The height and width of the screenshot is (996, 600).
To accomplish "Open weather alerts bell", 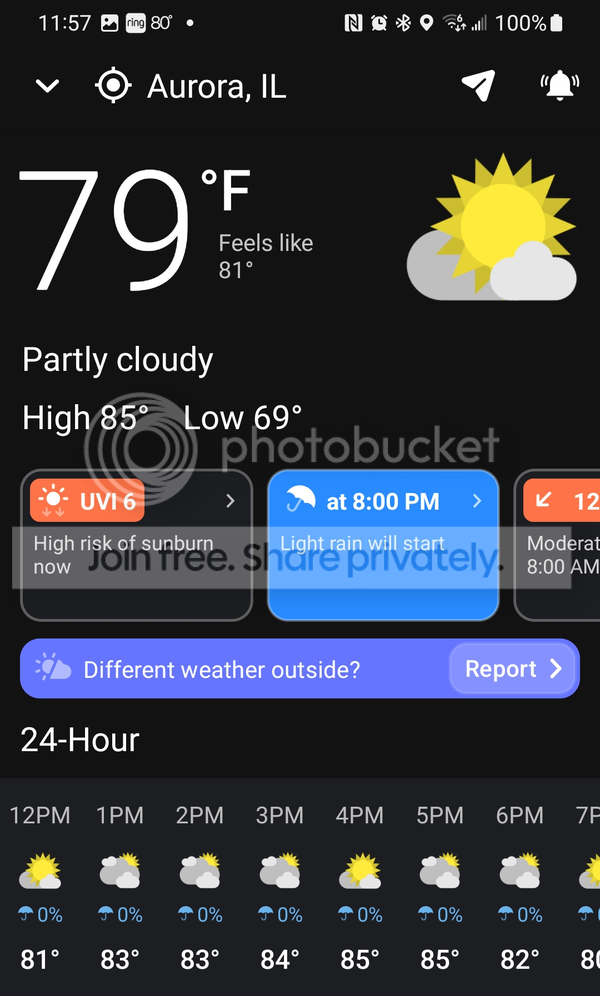I will click(560, 86).
